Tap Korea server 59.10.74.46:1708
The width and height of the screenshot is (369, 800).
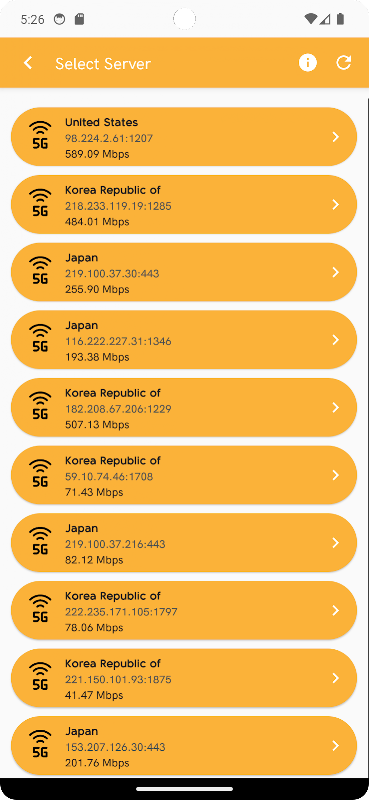click(184, 475)
